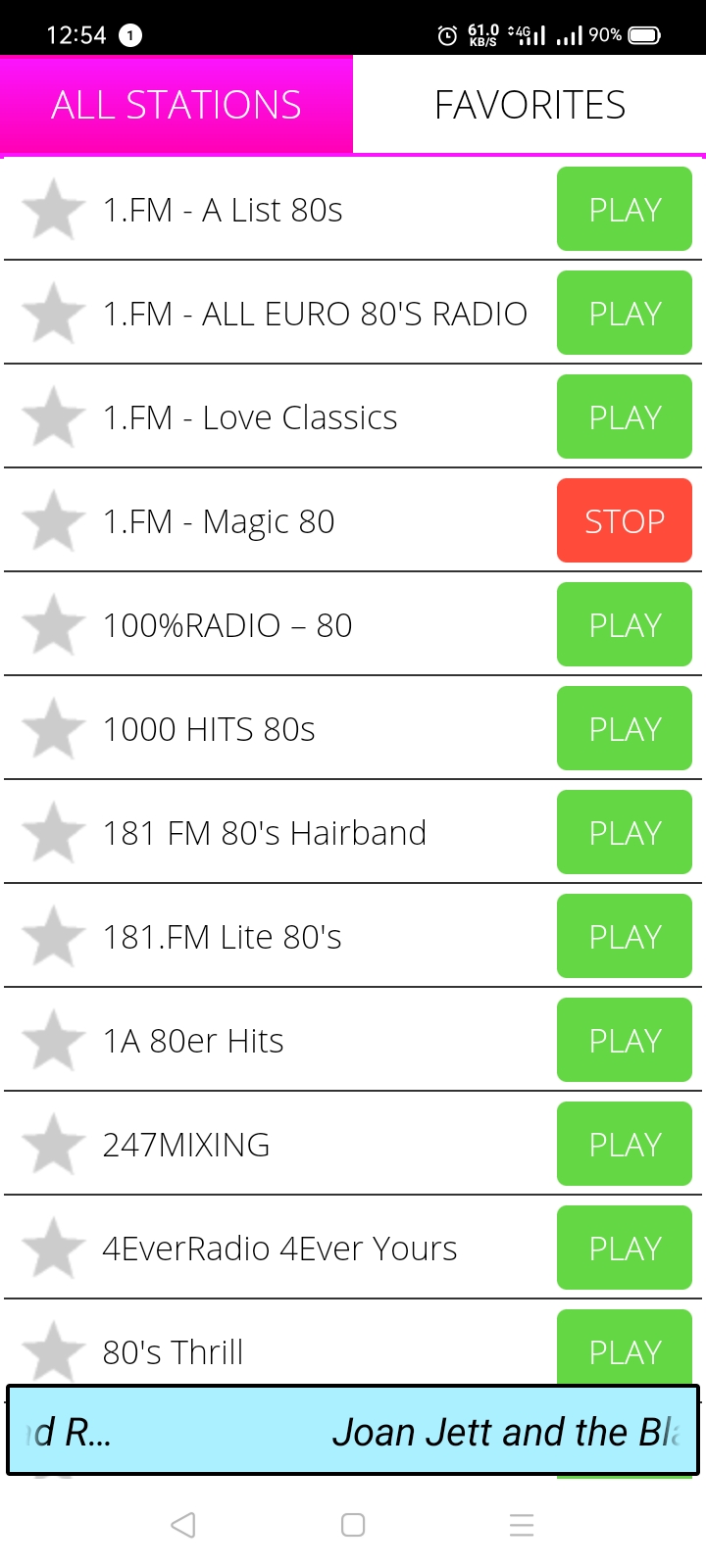The height and width of the screenshot is (1568, 706).
Task: Play 4EverRadio 4Ever Yours
Action: (624, 1248)
